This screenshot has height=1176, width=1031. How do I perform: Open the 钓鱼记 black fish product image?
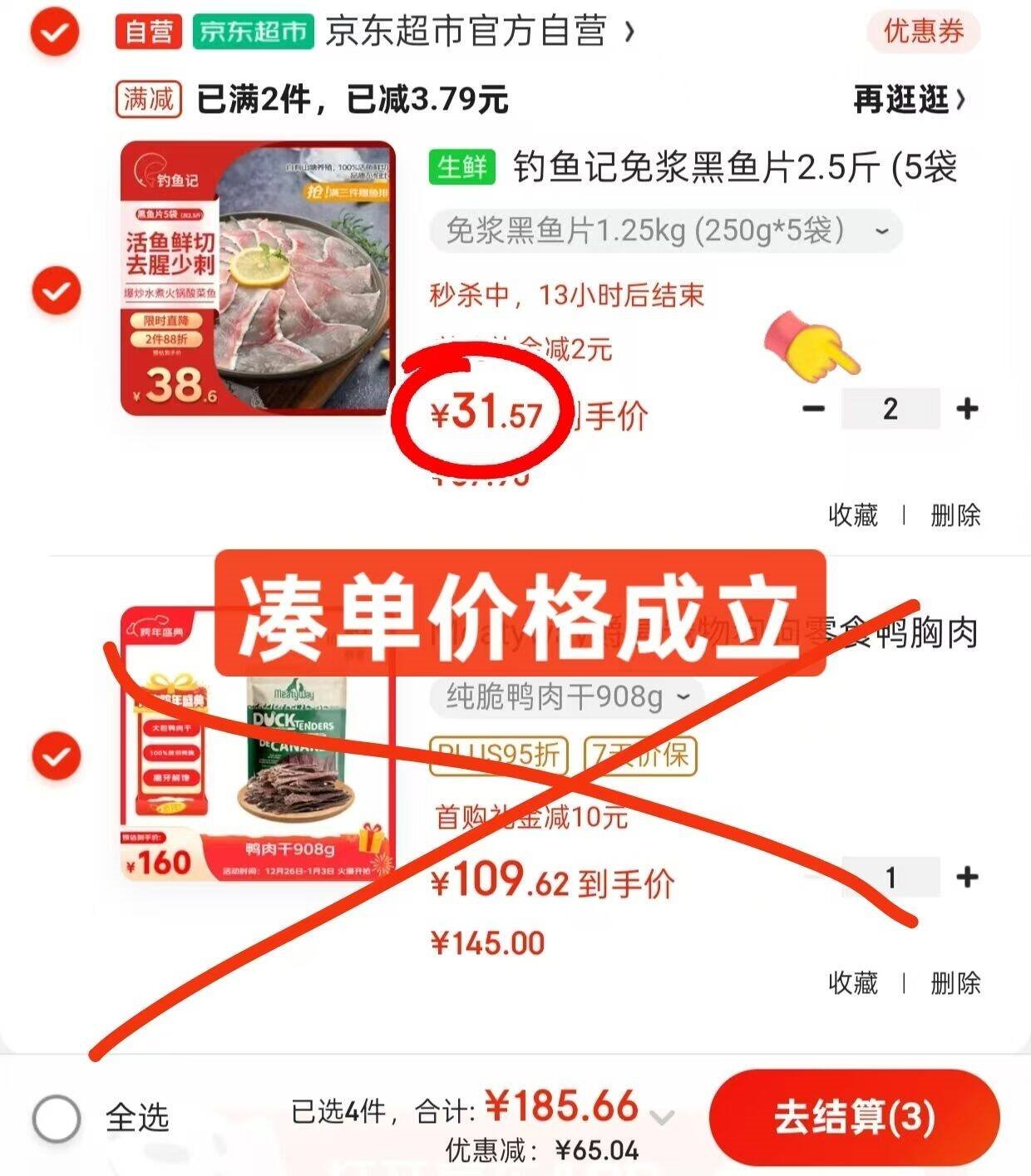[258, 278]
